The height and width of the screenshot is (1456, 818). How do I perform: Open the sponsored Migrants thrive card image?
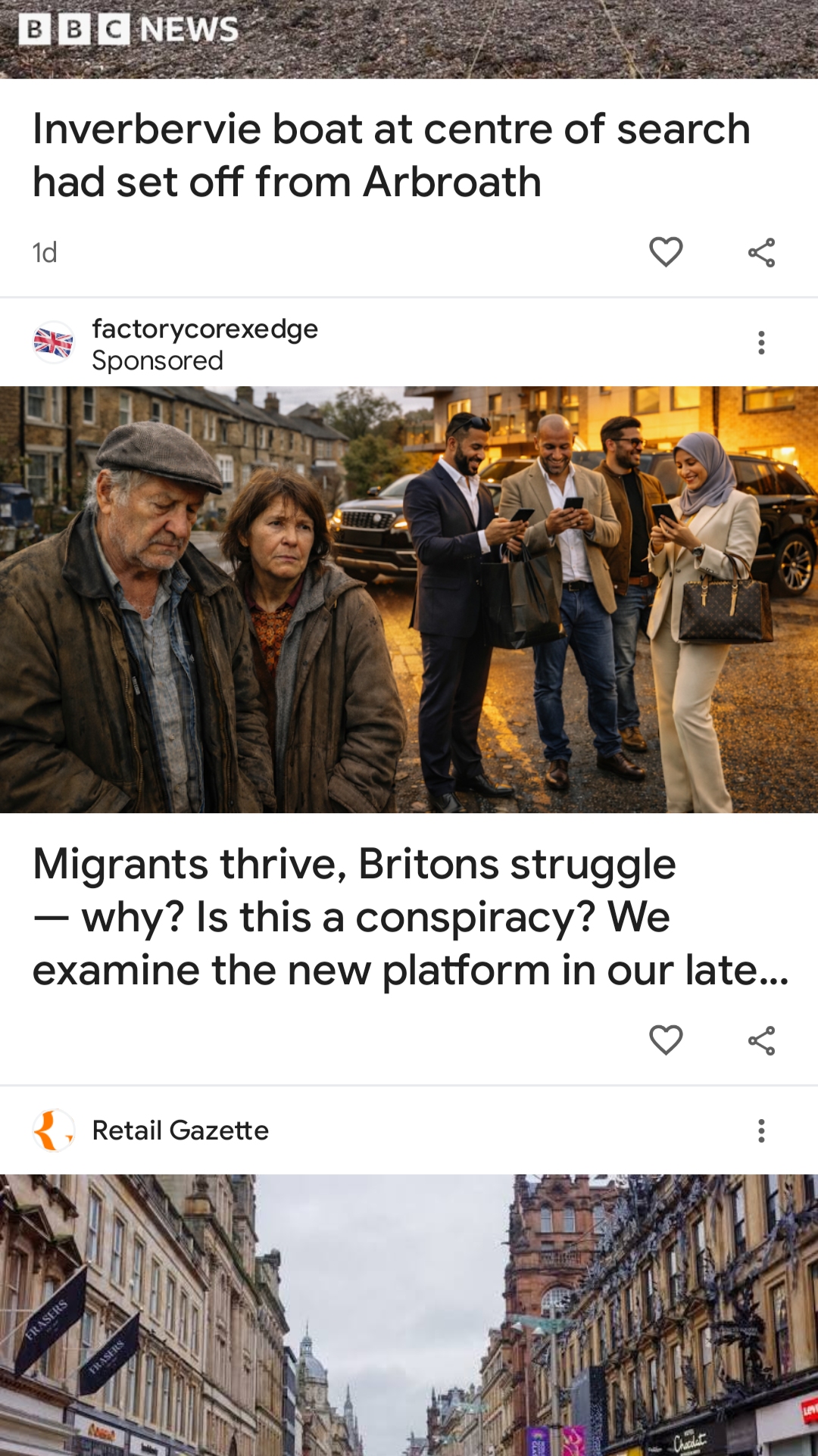tap(409, 600)
